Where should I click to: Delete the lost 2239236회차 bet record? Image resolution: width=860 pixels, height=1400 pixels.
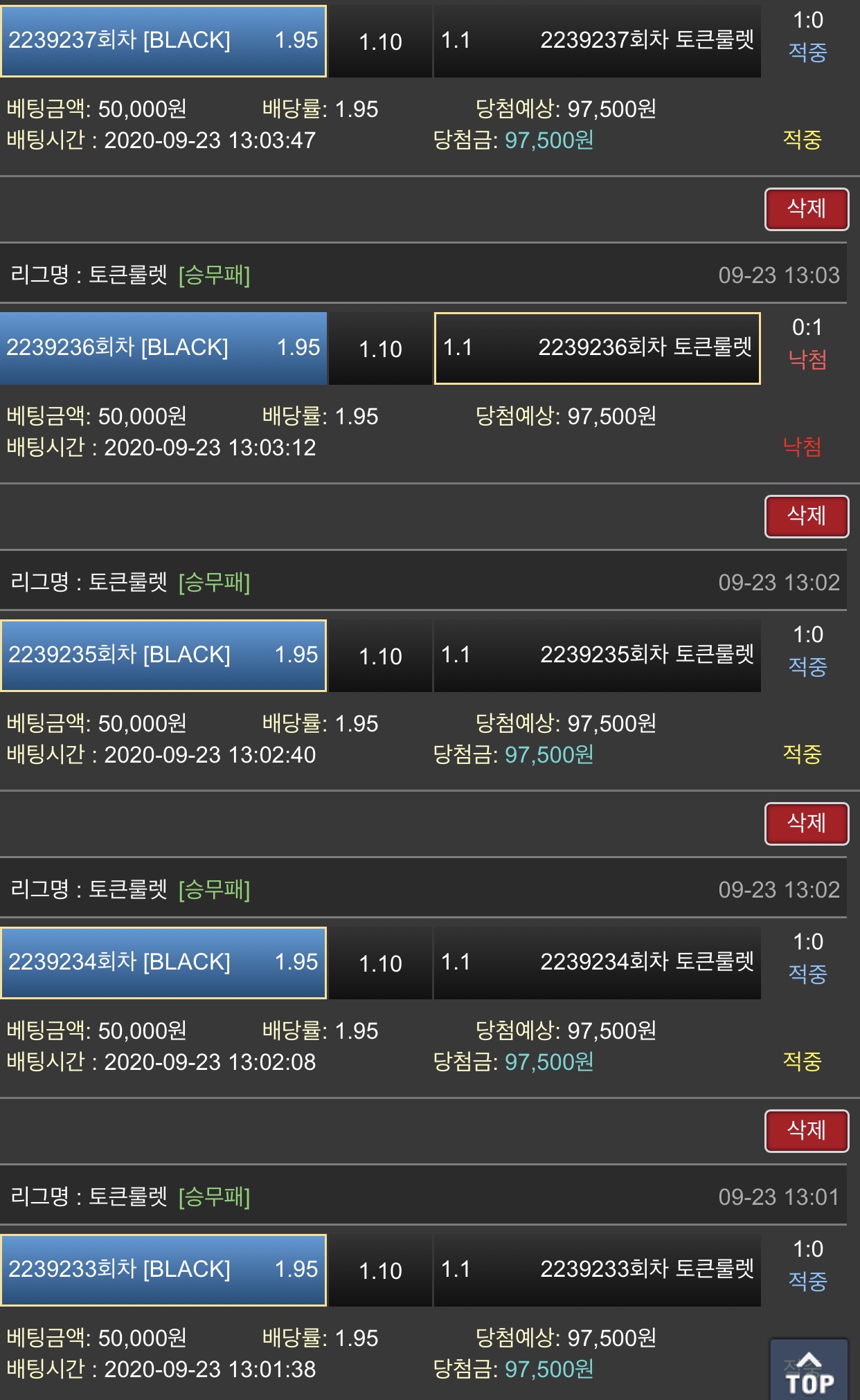[806, 516]
